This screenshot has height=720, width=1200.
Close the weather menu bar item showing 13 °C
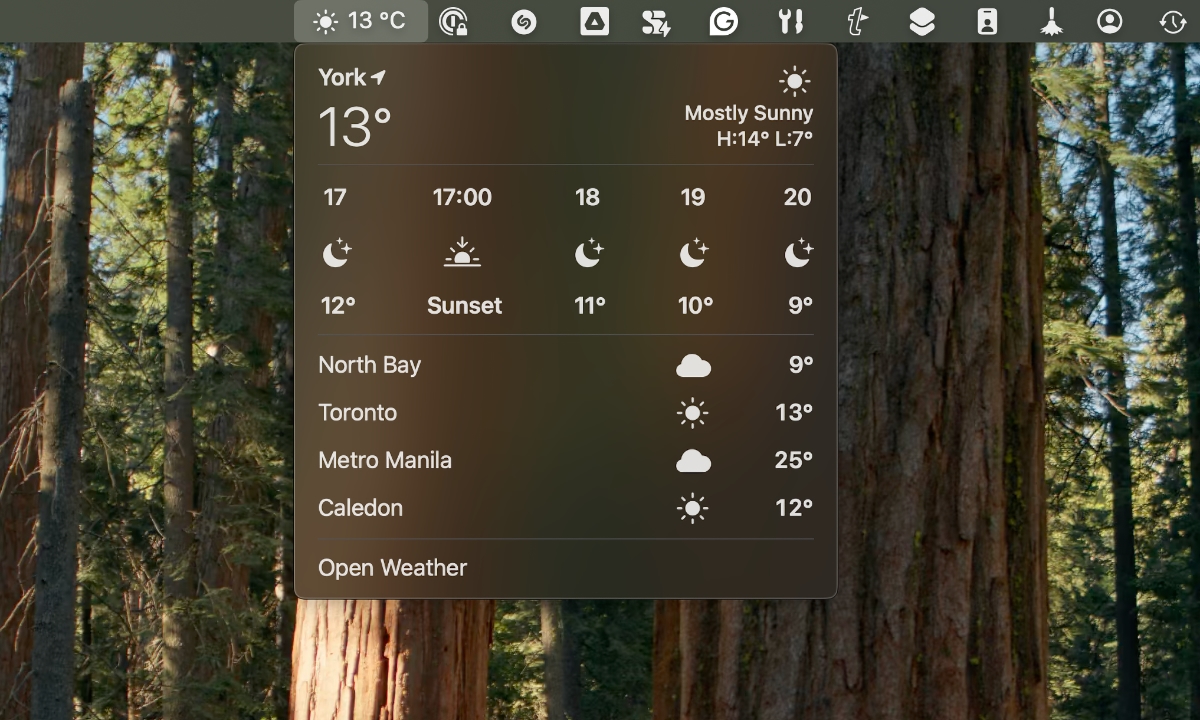coord(361,21)
